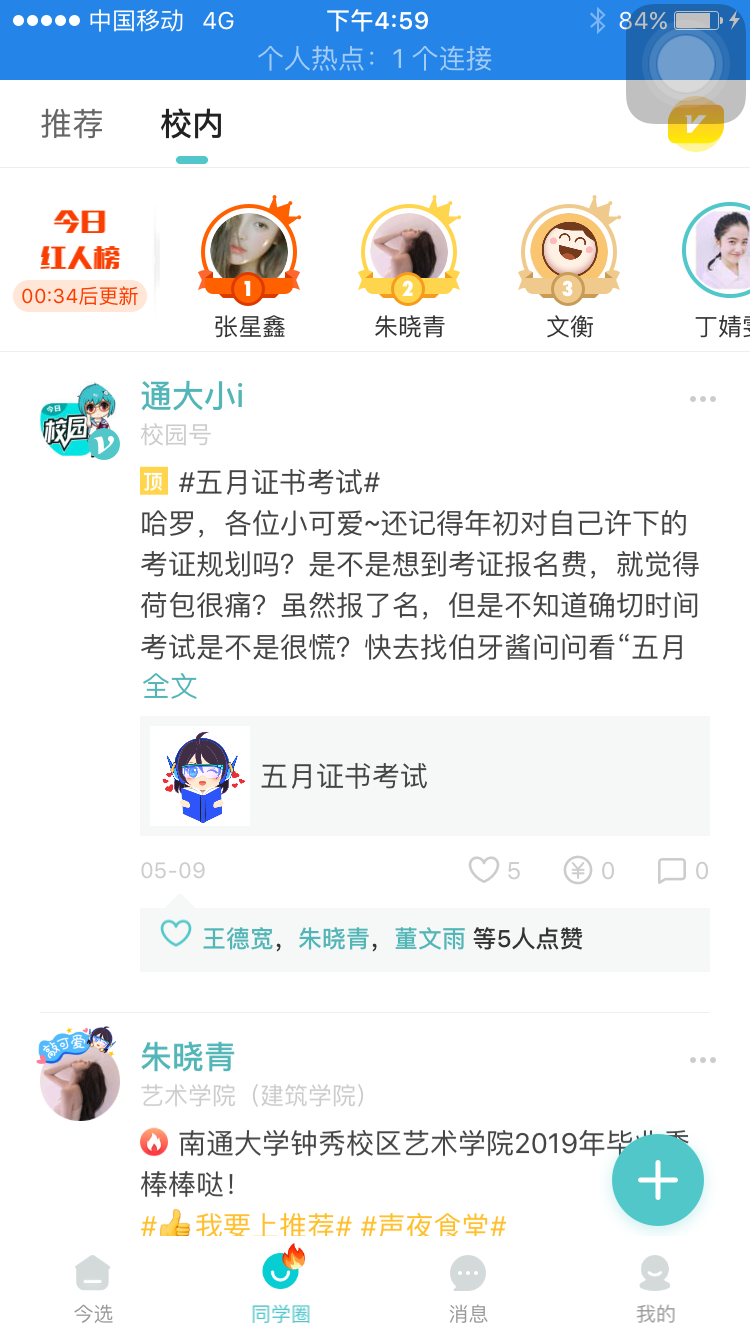
Task: Switch to the 我的 tab
Action: pos(655,1288)
